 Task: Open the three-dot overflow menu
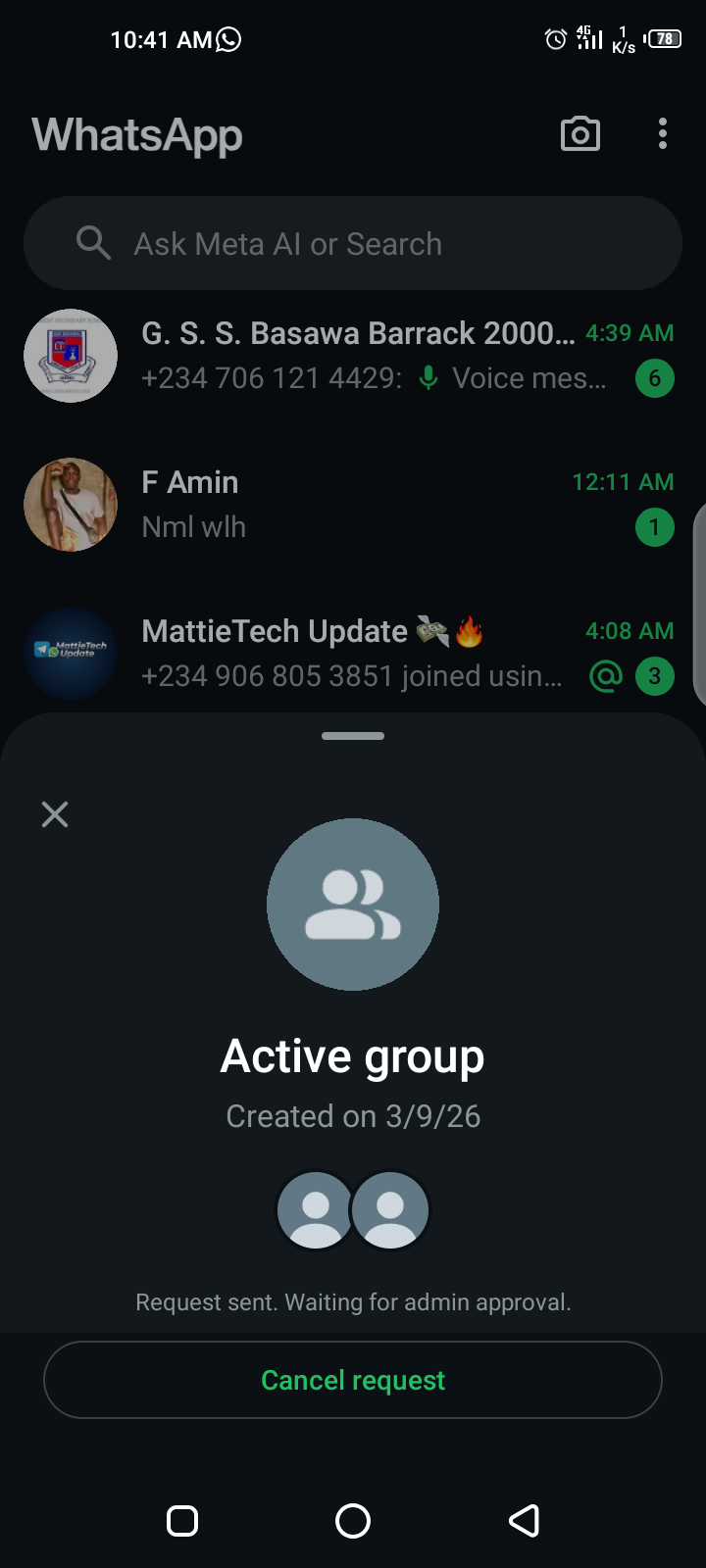click(663, 134)
